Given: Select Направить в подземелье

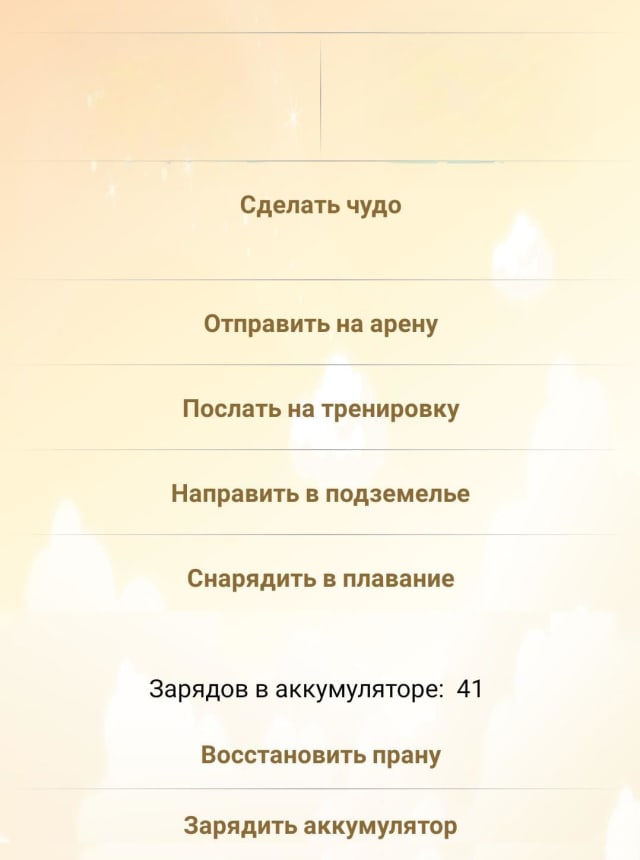Looking at the screenshot, I should point(320,494).
